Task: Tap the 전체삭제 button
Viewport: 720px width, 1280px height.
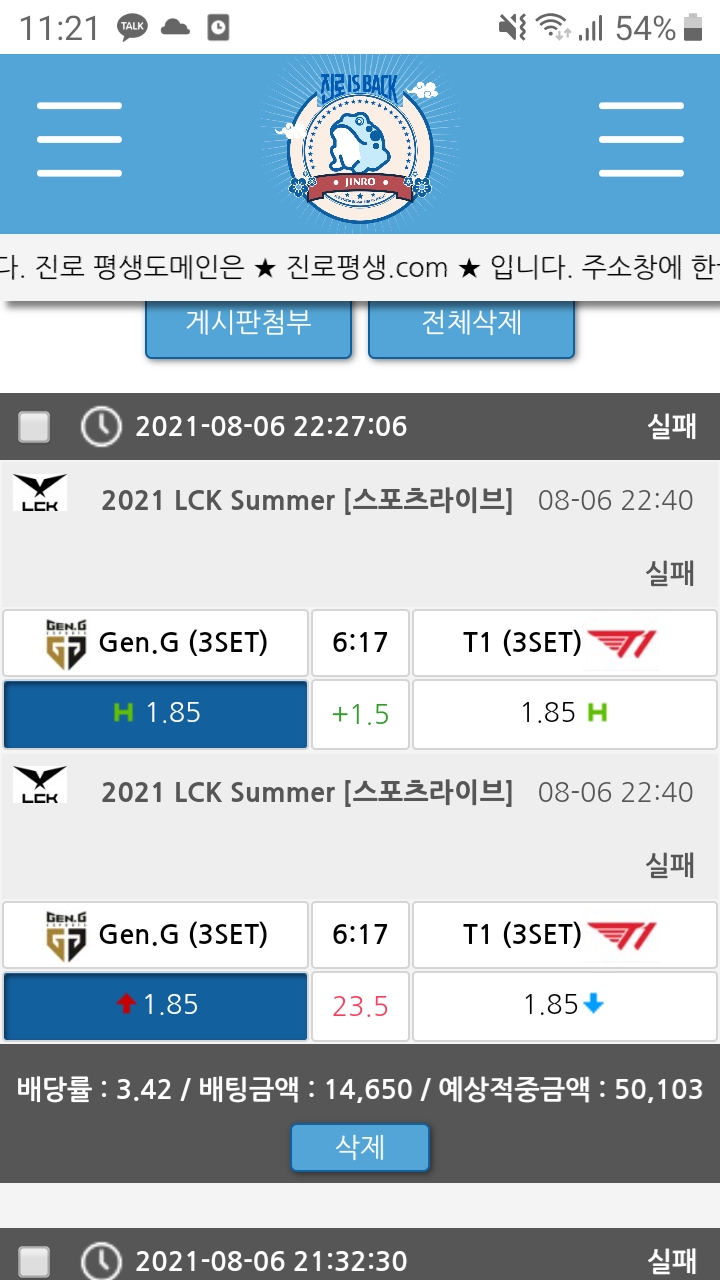Action: click(x=471, y=324)
